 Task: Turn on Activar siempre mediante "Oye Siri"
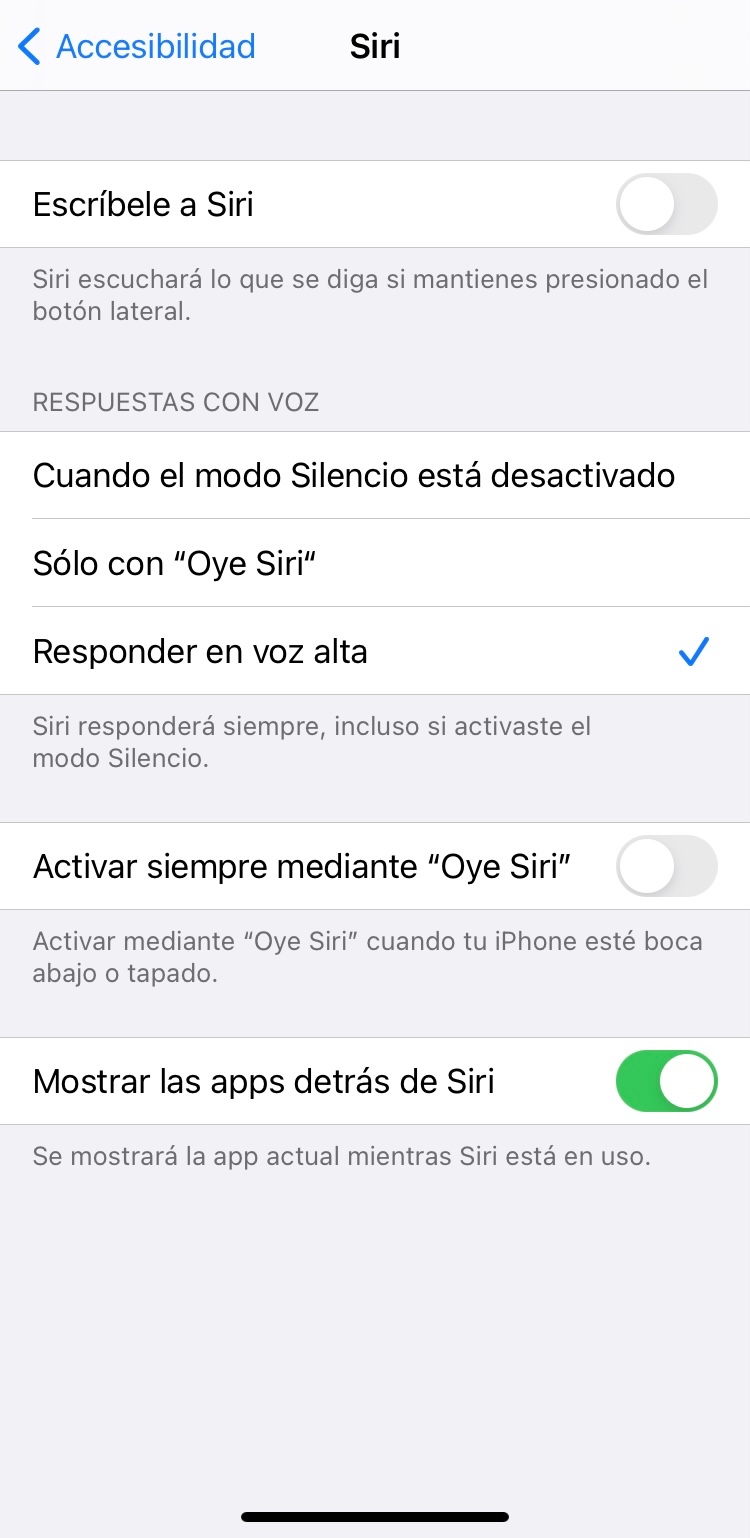coord(667,866)
